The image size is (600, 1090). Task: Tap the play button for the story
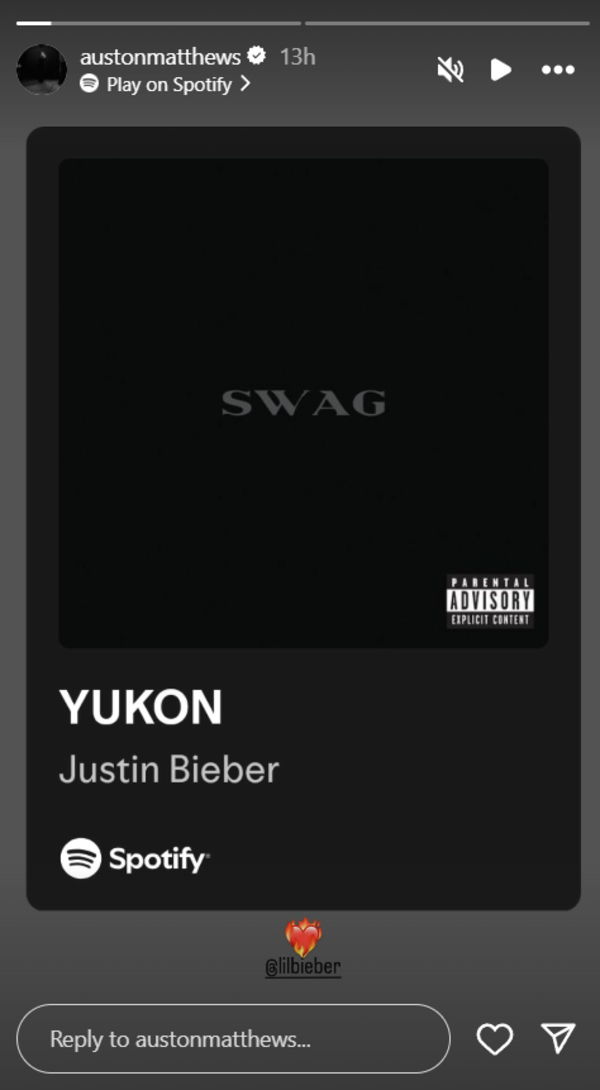(501, 69)
